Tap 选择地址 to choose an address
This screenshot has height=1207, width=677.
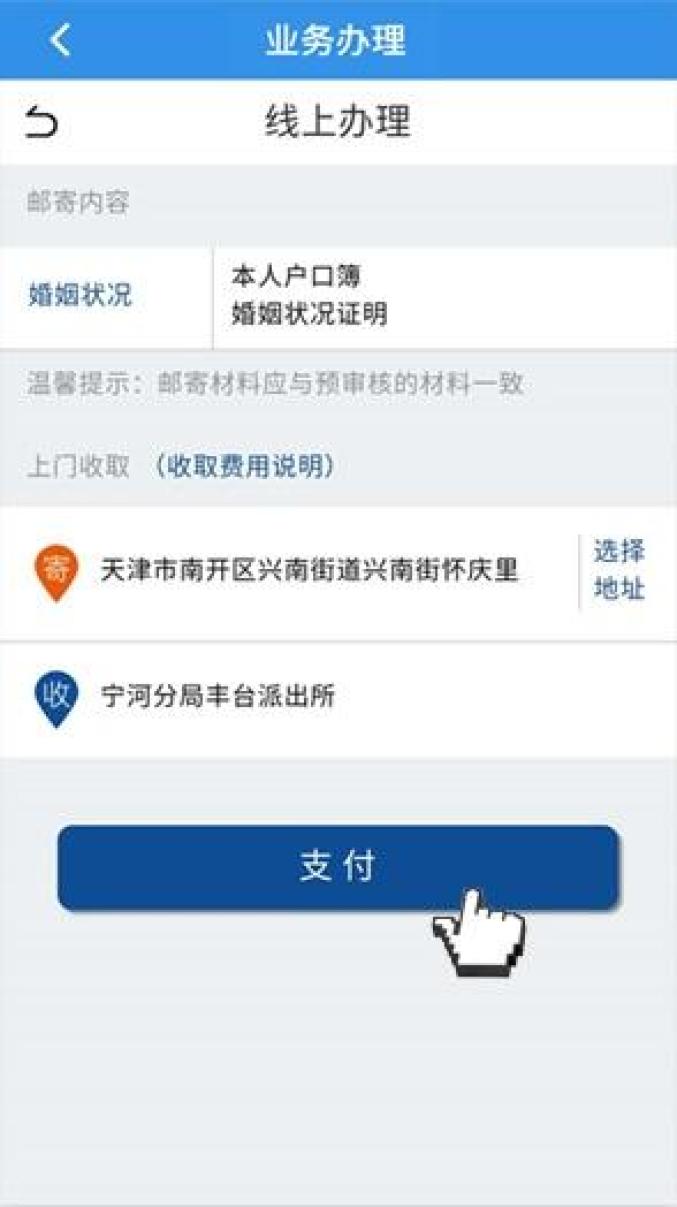(619, 570)
